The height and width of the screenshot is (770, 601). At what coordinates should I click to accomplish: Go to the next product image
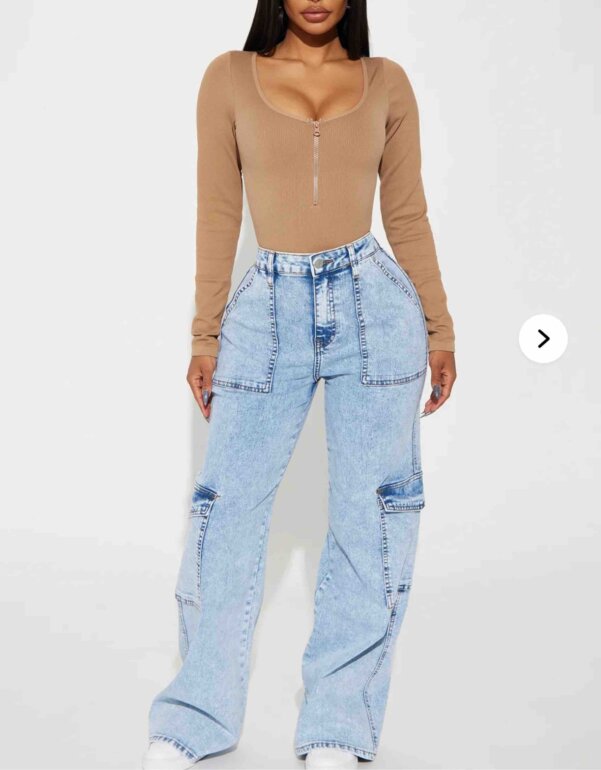[543, 338]
